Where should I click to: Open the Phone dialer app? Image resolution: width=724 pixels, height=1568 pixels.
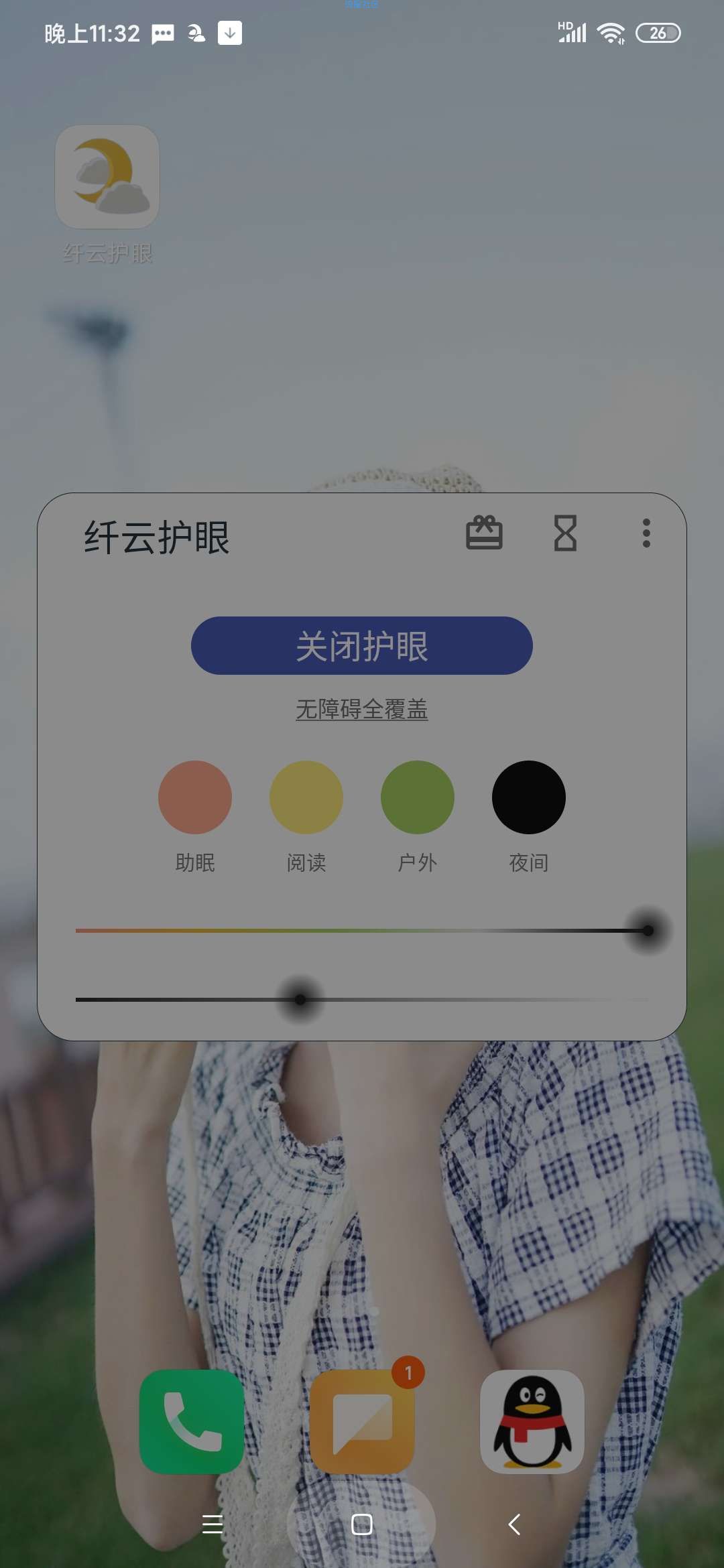[192, 1421]
